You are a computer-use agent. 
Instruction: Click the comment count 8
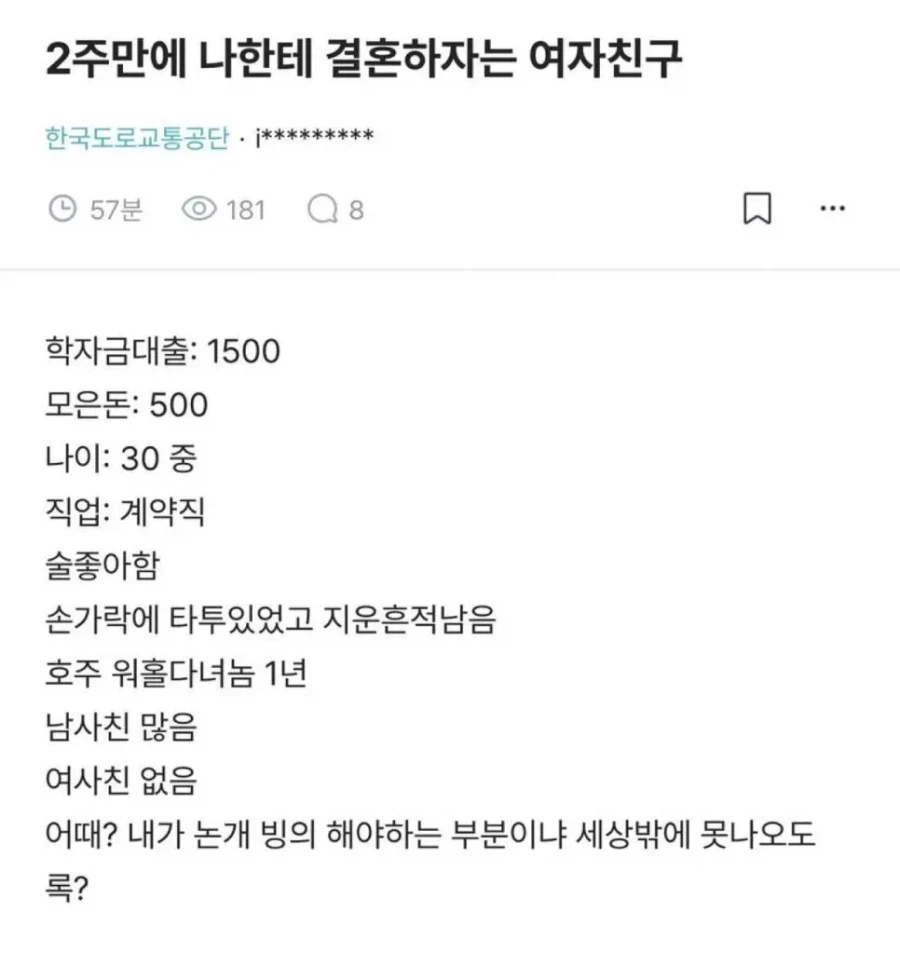tap(353, 209)
